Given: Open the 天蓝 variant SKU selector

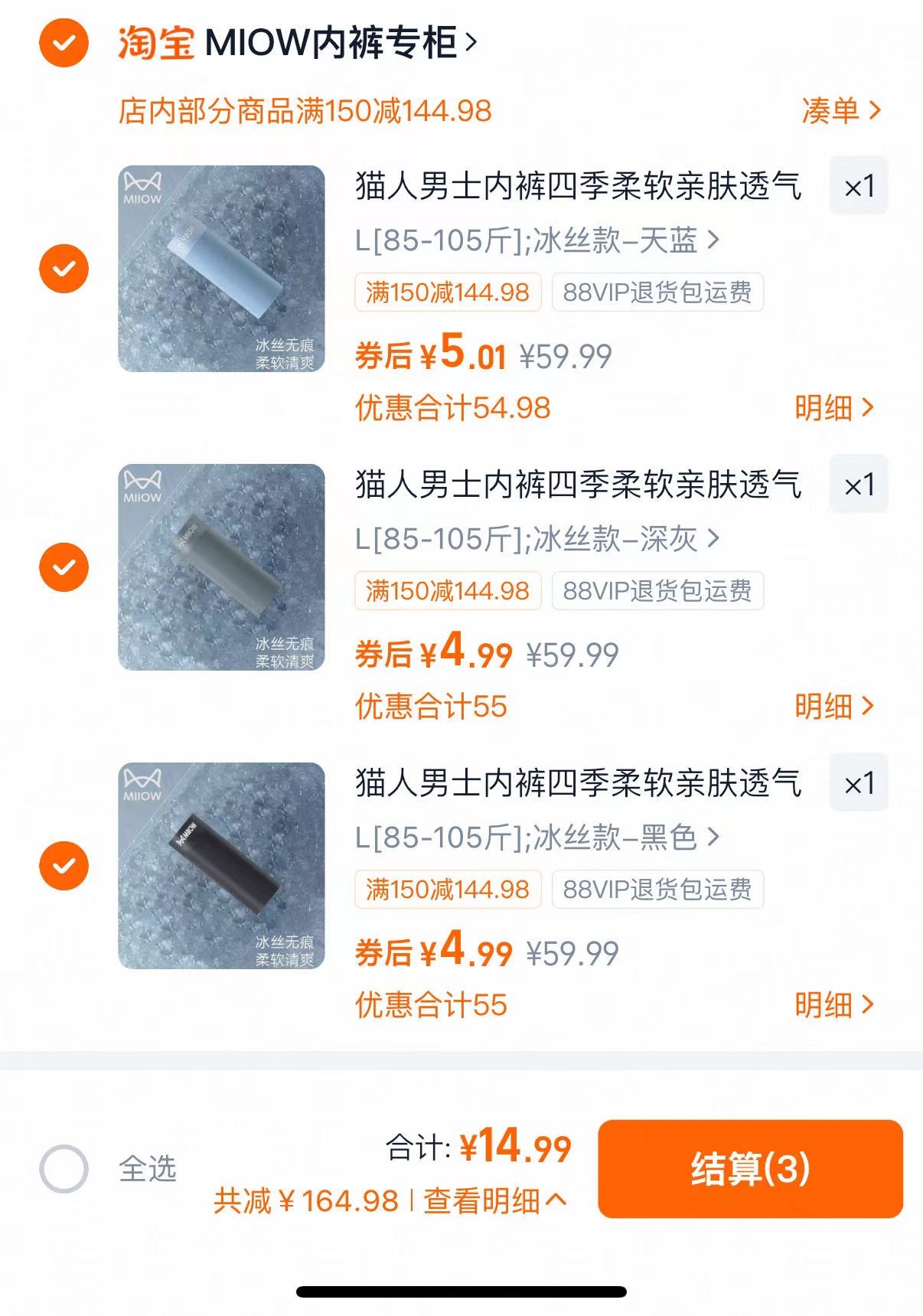Looking at the screenshot, I should coord(536,240).
